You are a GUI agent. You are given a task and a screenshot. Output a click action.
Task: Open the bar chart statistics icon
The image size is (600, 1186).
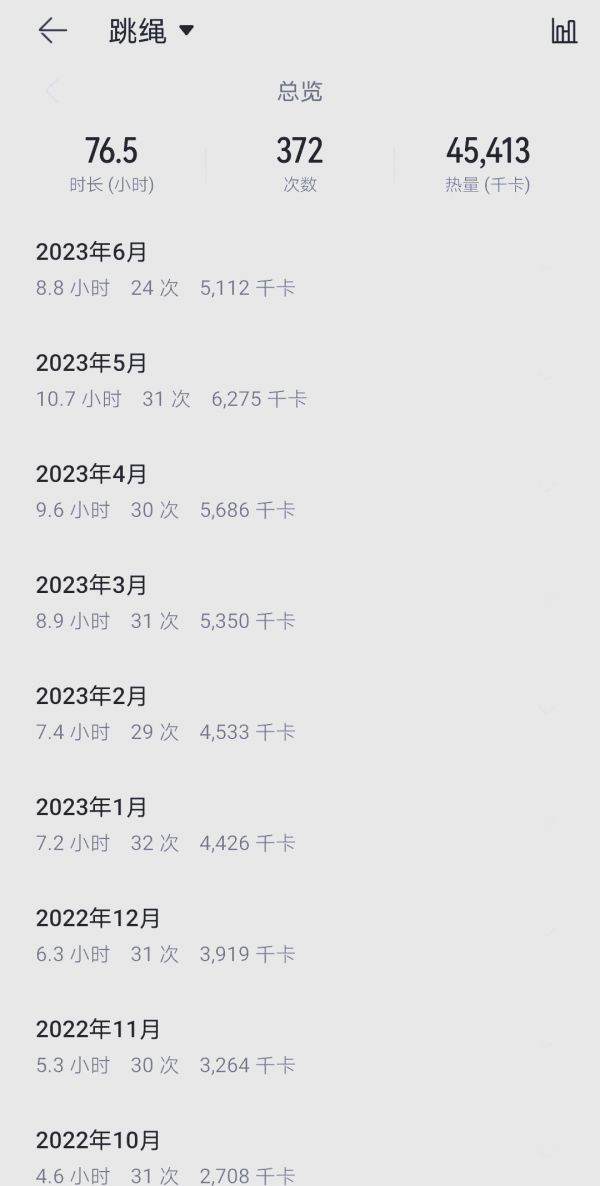[x=564, y=31]
